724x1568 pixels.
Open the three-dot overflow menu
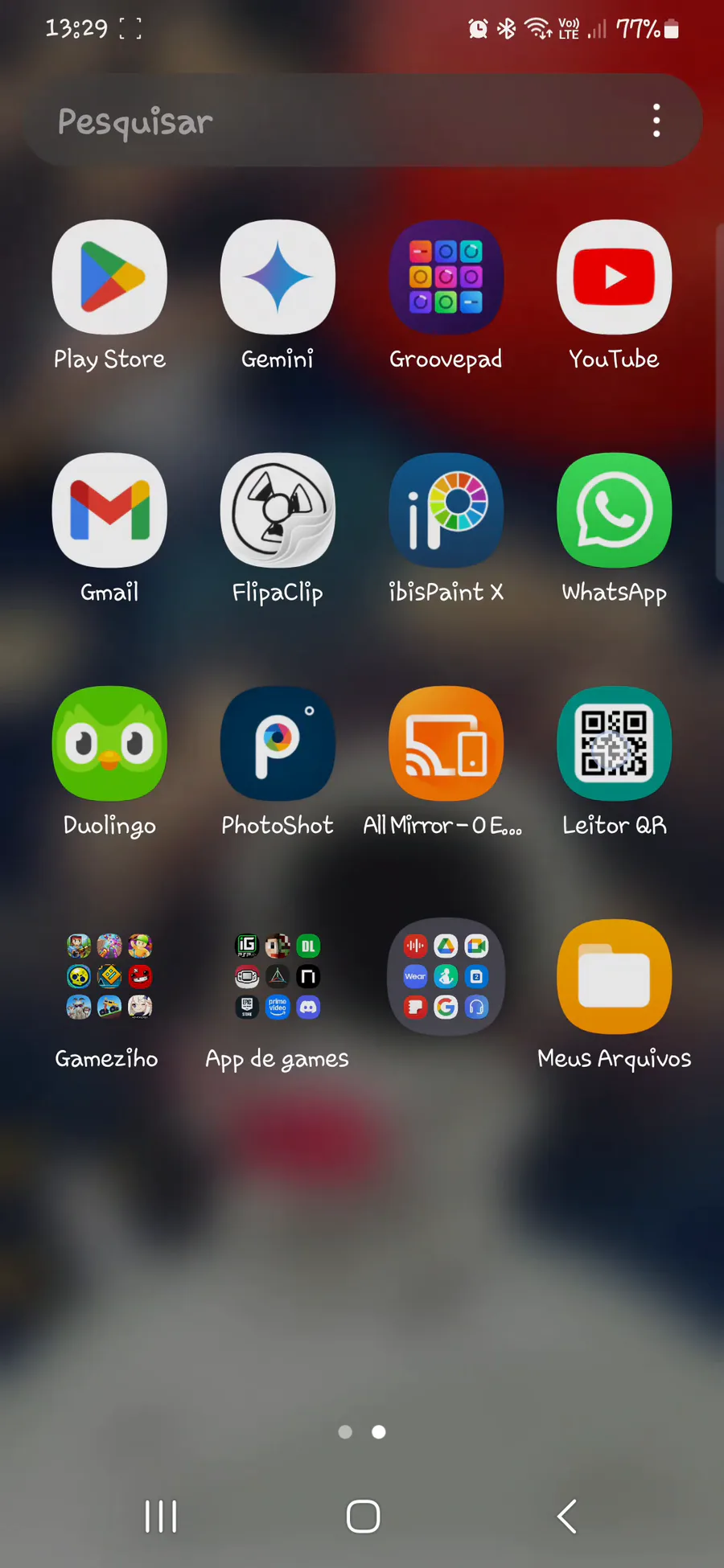click(656, 121)
